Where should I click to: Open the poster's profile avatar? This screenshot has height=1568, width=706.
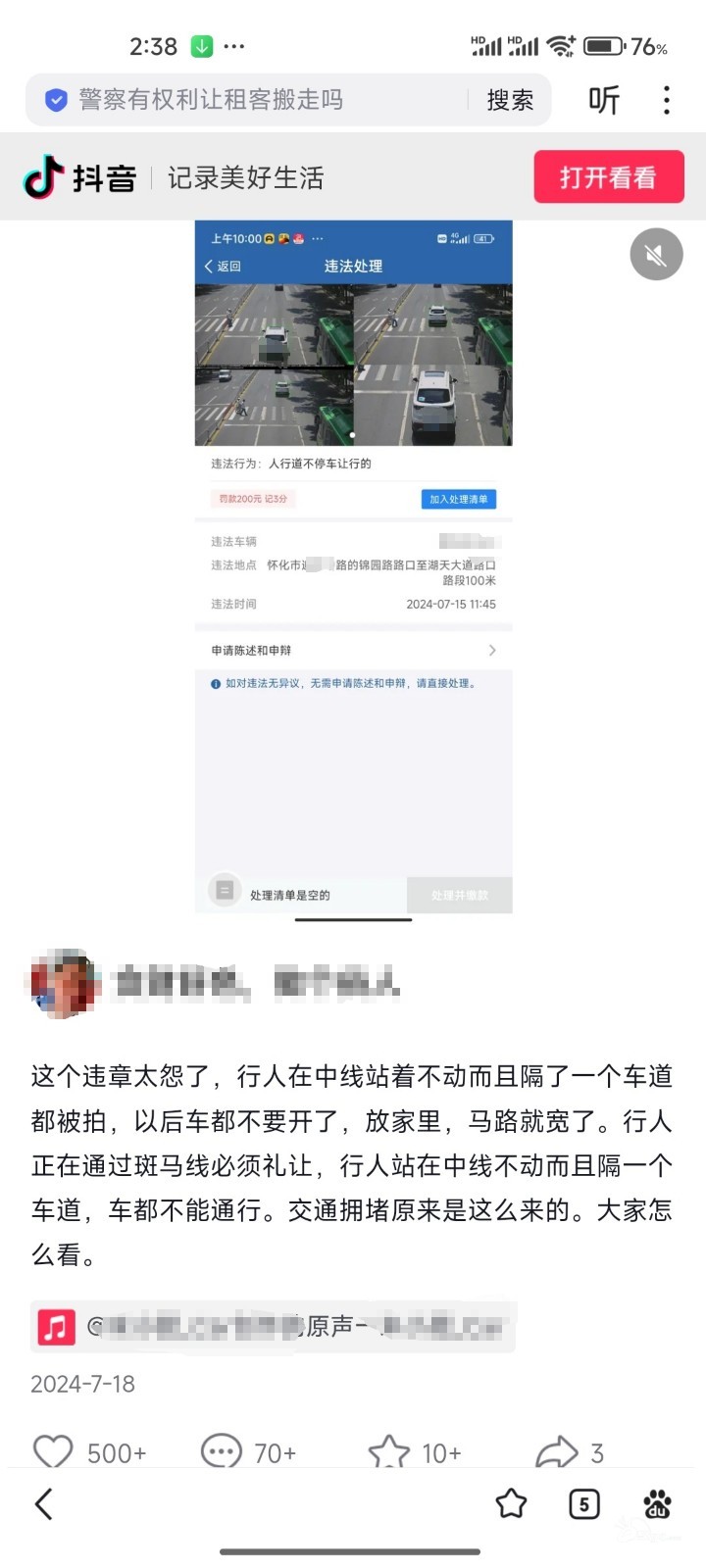[x=62, y=983]
